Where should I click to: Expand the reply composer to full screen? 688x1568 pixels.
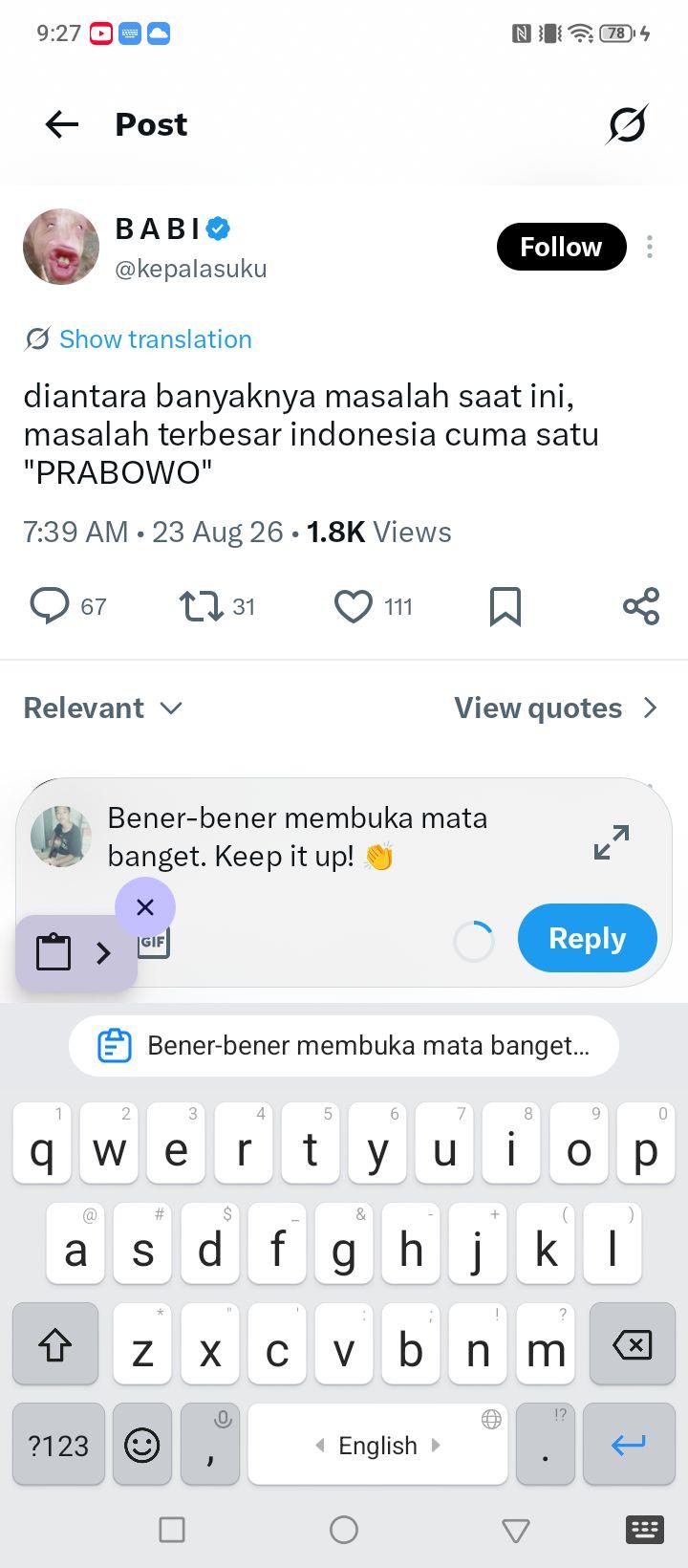tap(612, 841)
